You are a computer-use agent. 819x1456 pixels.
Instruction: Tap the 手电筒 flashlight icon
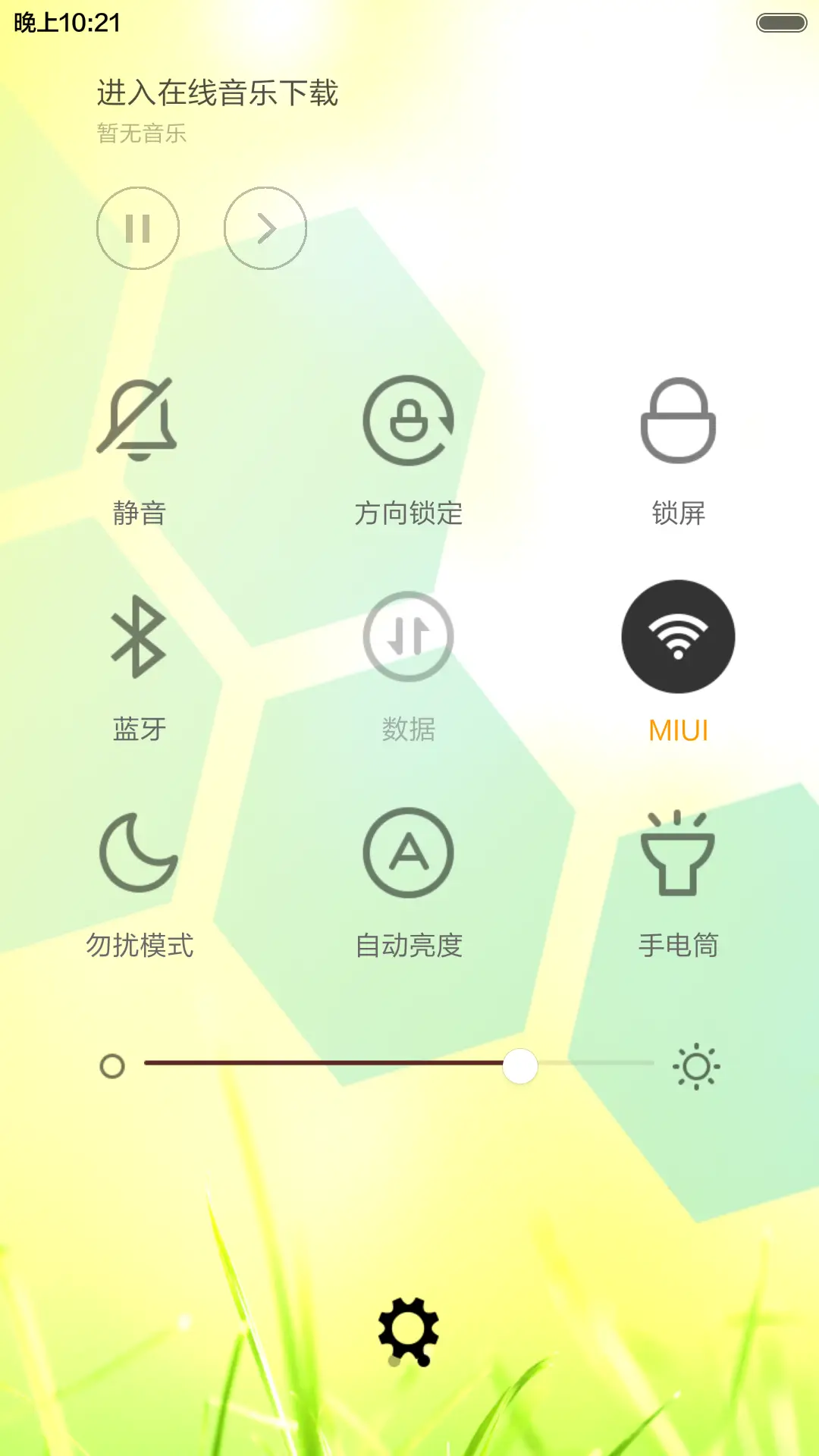coord(679,853)
